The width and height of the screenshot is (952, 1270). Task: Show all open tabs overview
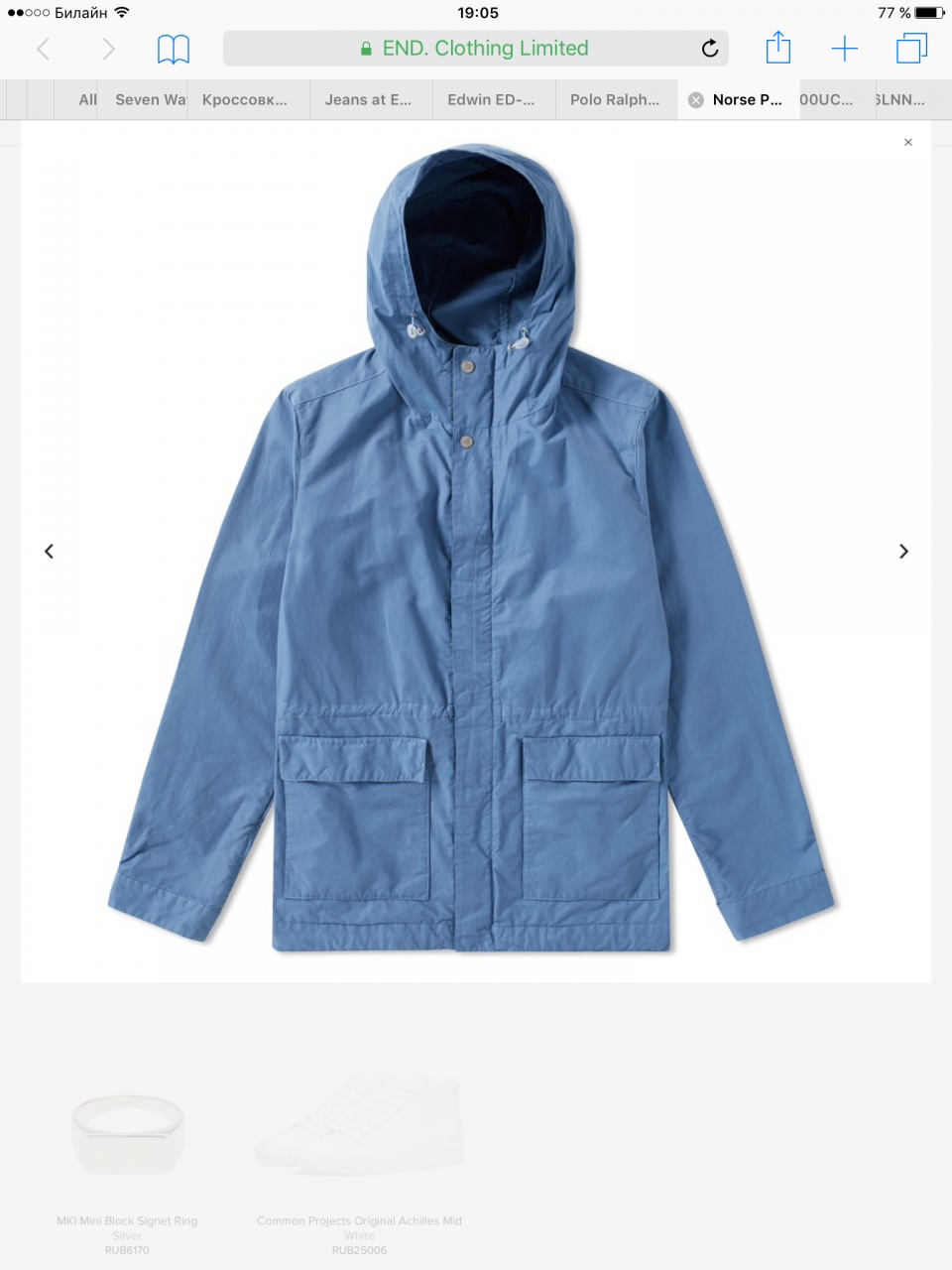910,49
